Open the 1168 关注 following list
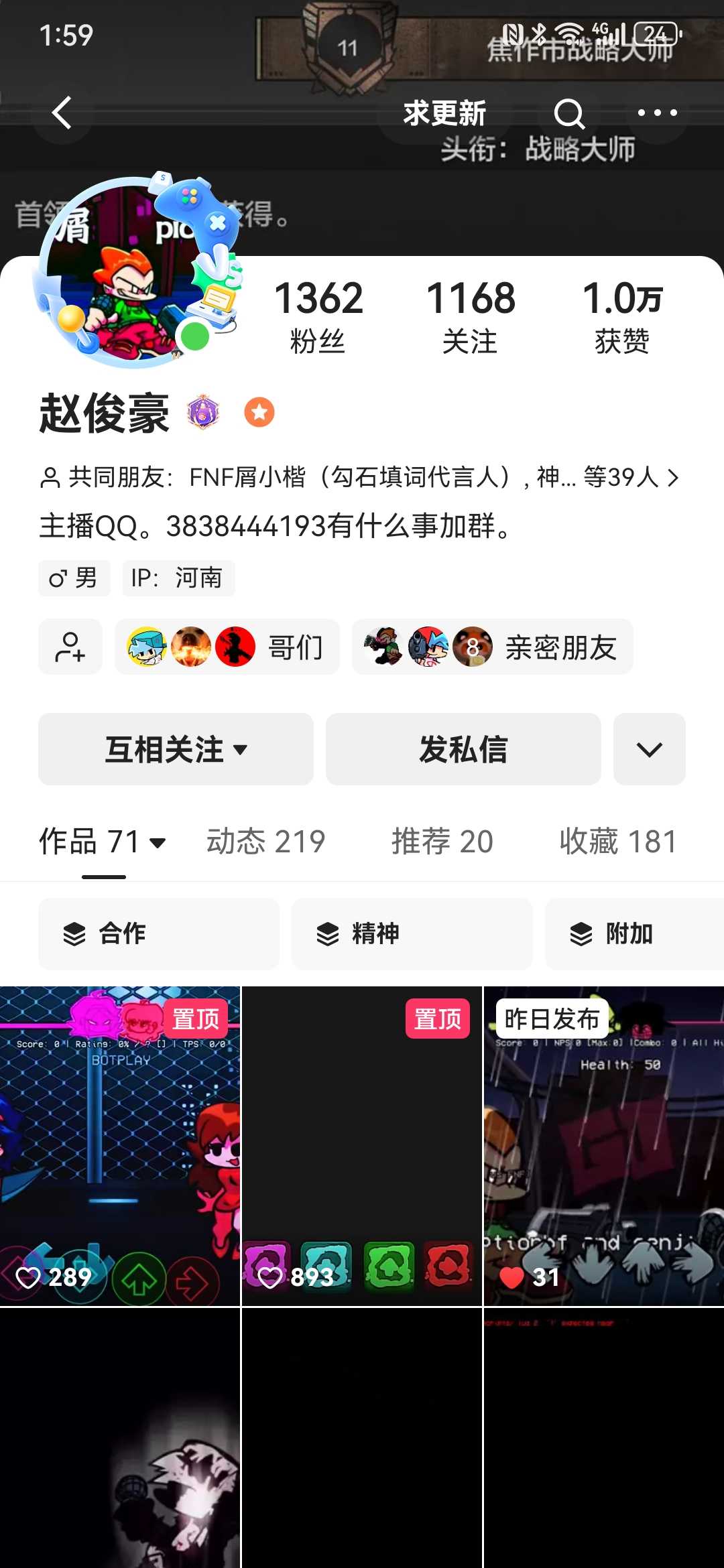724x1568 pixels. click(471, 316)
